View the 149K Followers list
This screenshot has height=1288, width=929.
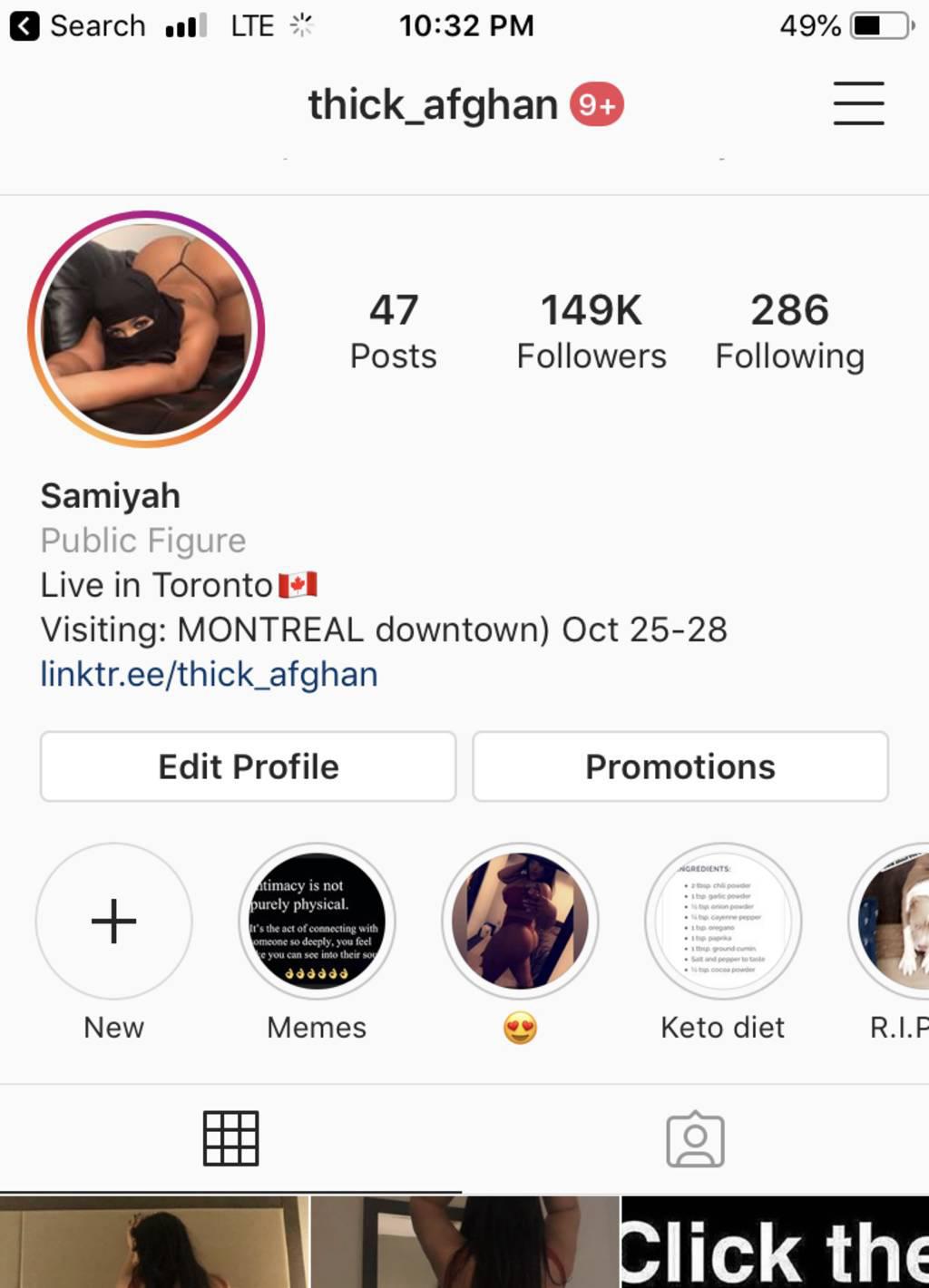click(591, 331)
